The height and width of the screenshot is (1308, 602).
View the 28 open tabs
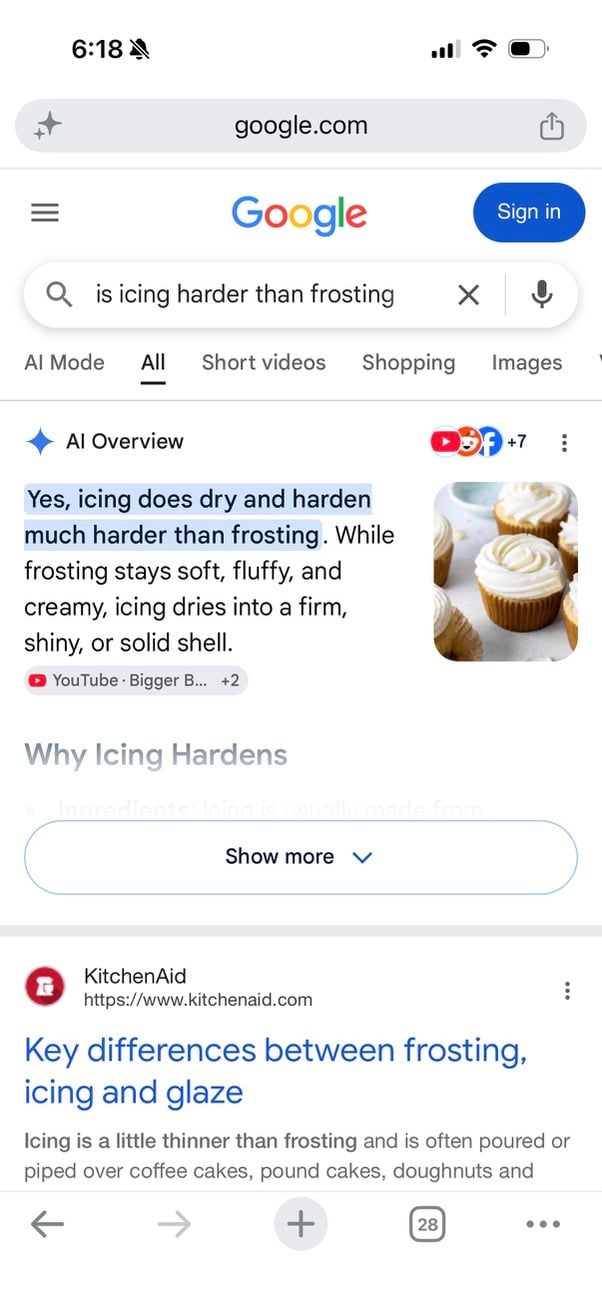tap(428, 1224)
